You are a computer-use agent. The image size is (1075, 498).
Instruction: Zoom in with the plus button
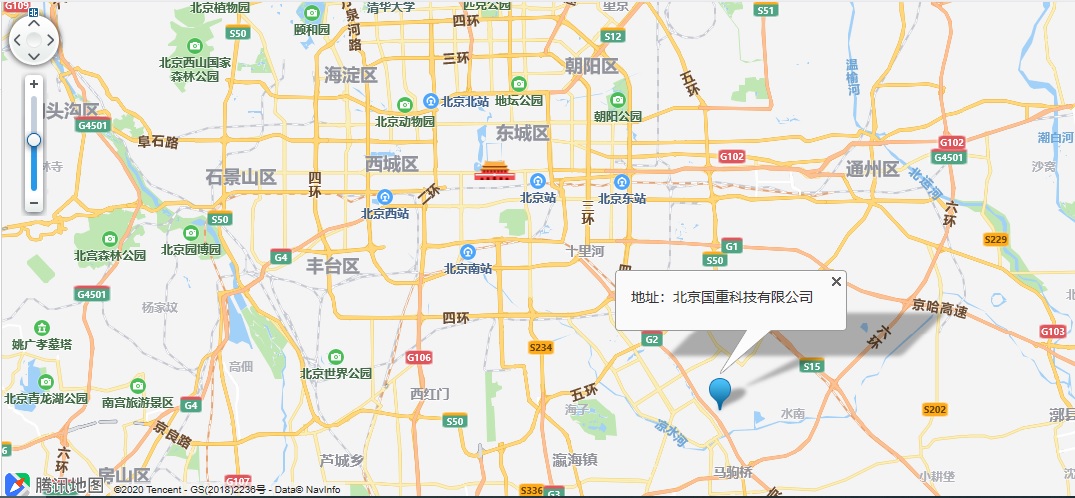tap(34, 84)
